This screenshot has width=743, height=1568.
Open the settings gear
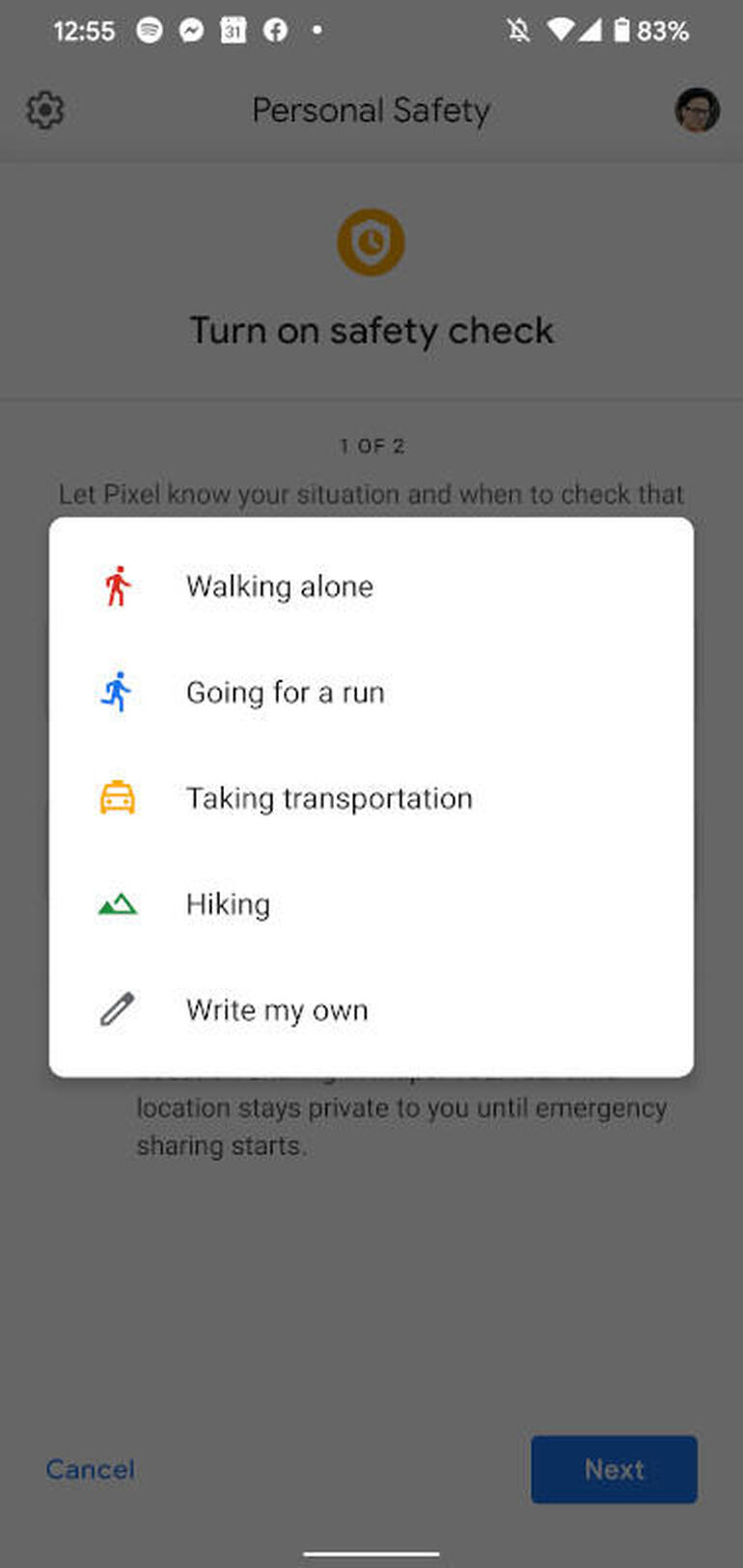coord(44,110)
